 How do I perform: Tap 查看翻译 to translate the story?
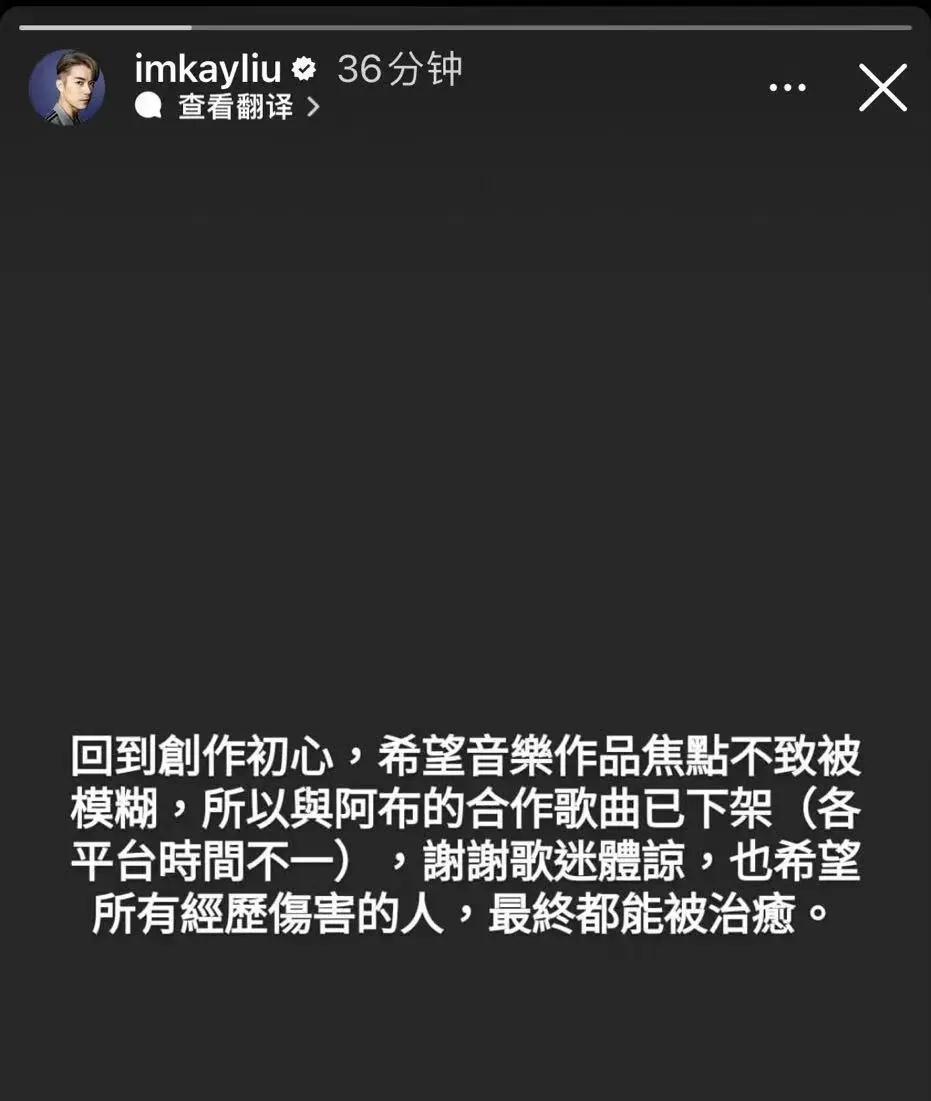(236, 107)
